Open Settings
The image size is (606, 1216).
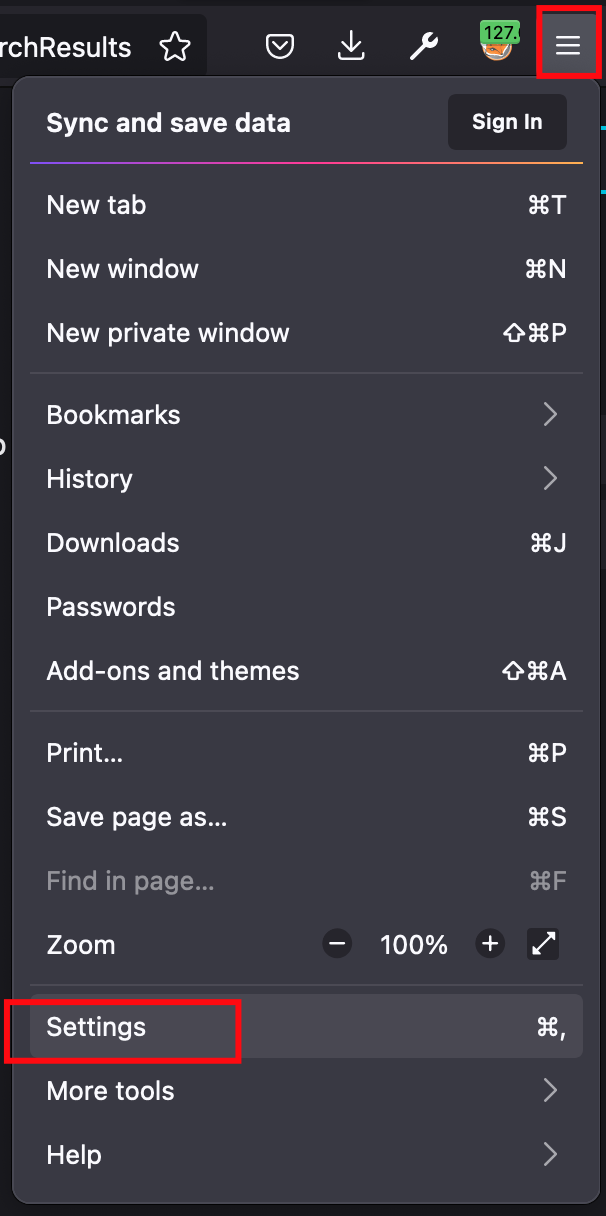[97, 1027]
